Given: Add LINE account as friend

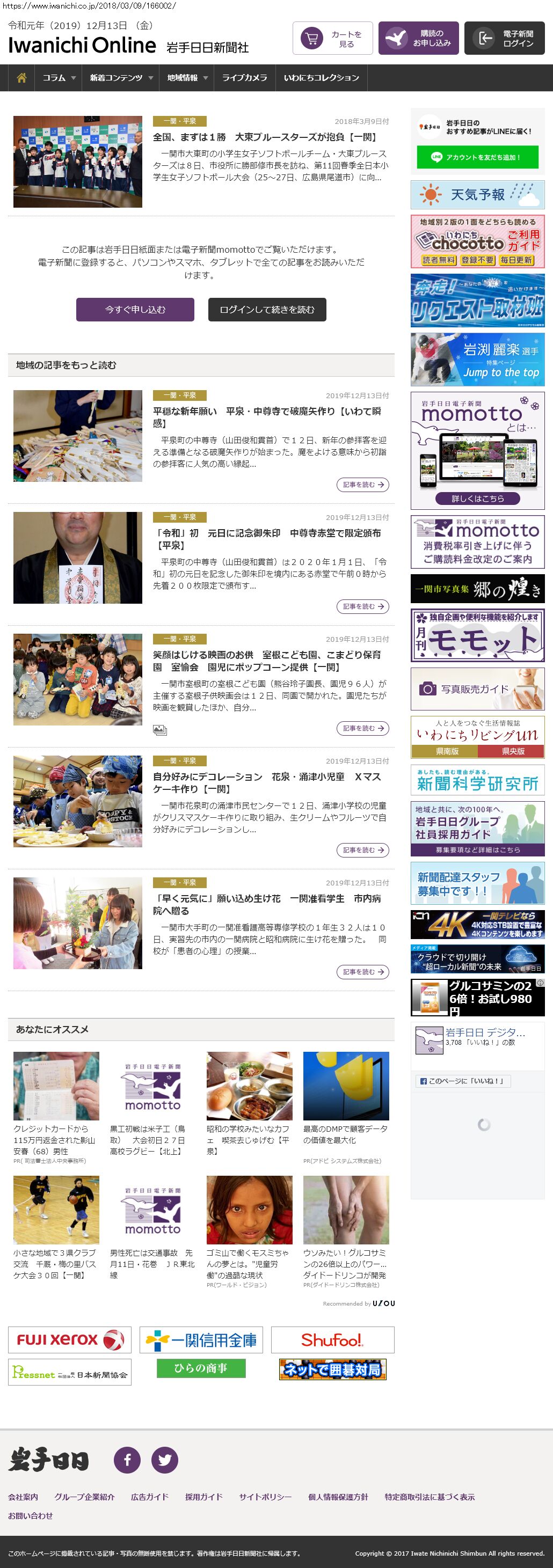Looking at the screenshot, I should point(477,157).
